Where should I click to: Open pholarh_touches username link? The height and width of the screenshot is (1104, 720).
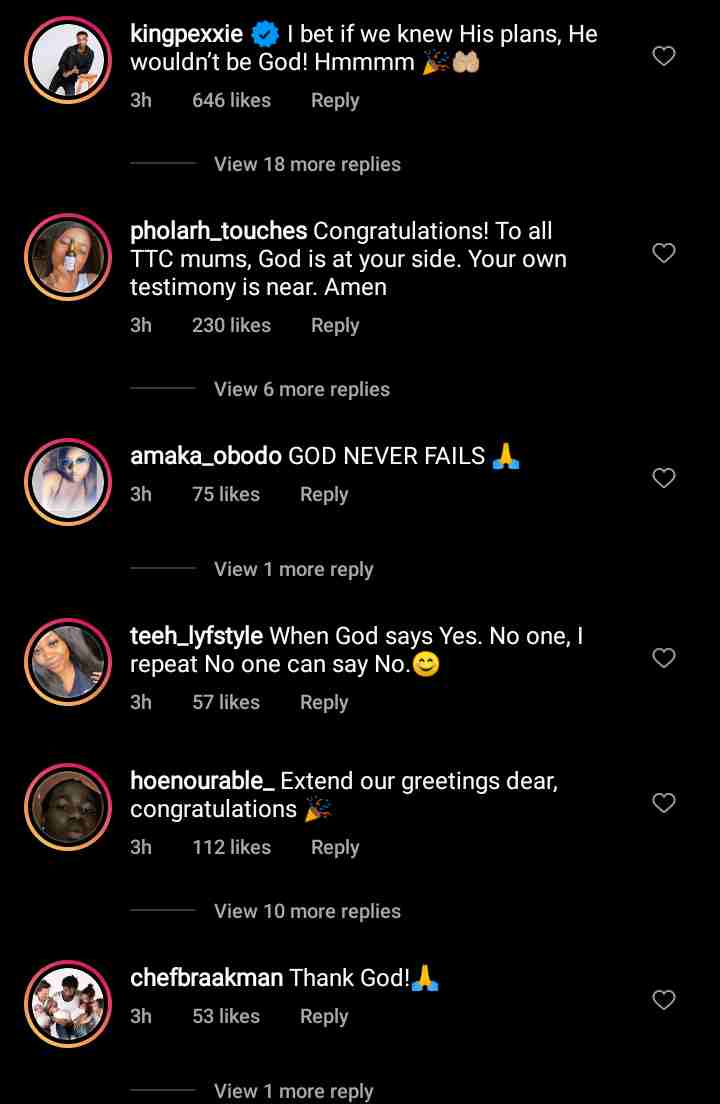218,231
